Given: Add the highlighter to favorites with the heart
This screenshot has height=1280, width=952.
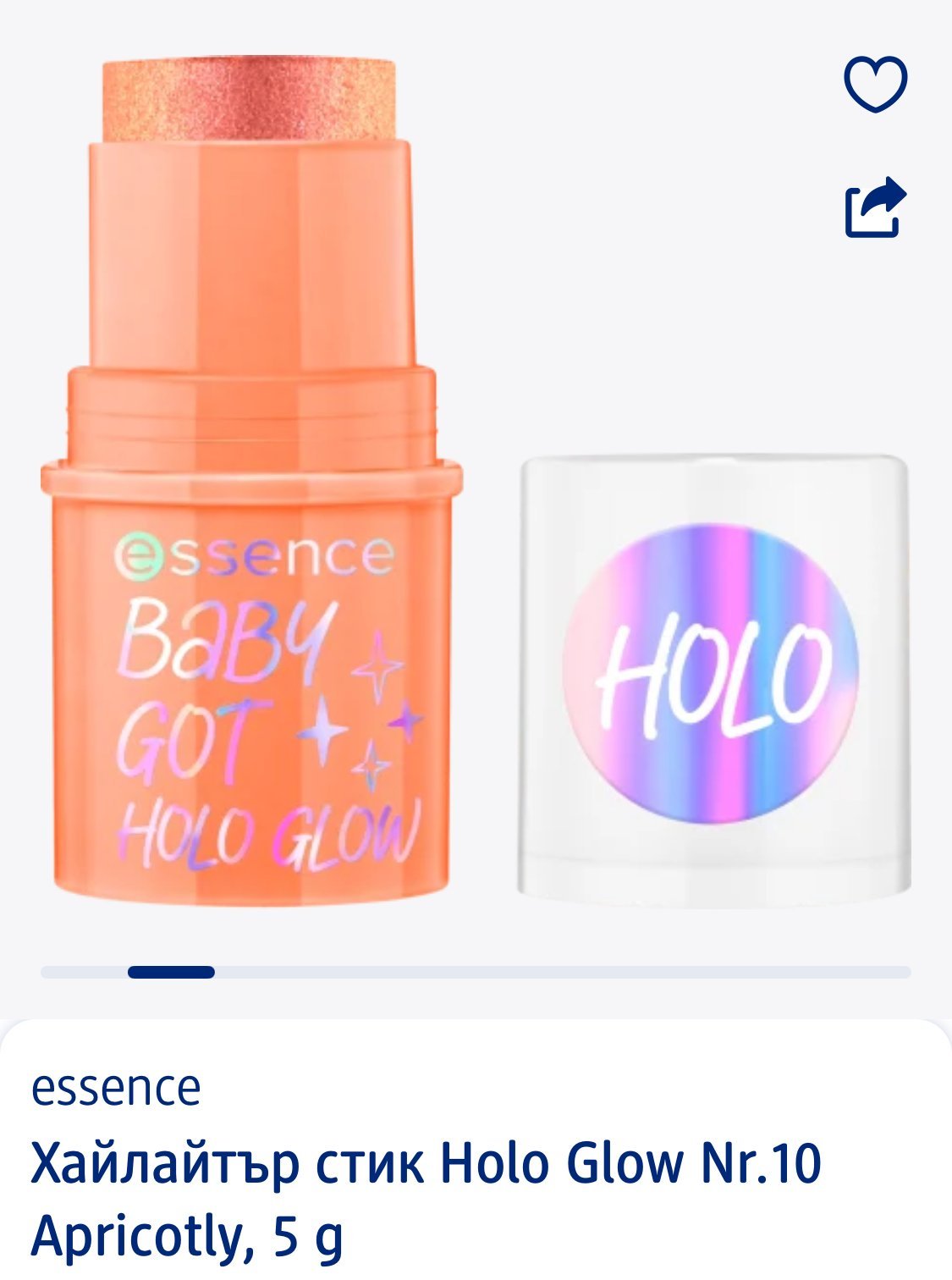Looking at the screenshot, I should tap(875, 84).
